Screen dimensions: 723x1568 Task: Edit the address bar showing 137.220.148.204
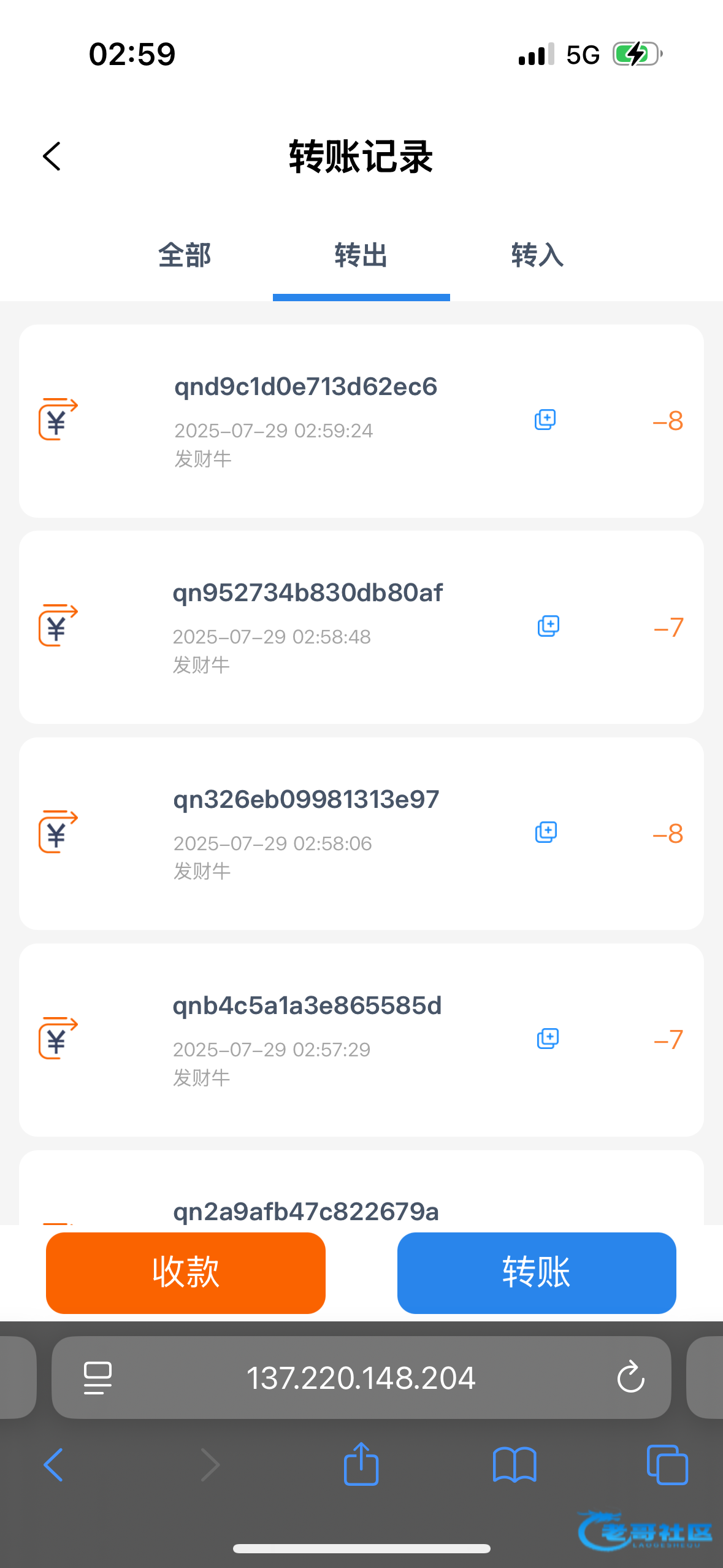point(361,1378)
